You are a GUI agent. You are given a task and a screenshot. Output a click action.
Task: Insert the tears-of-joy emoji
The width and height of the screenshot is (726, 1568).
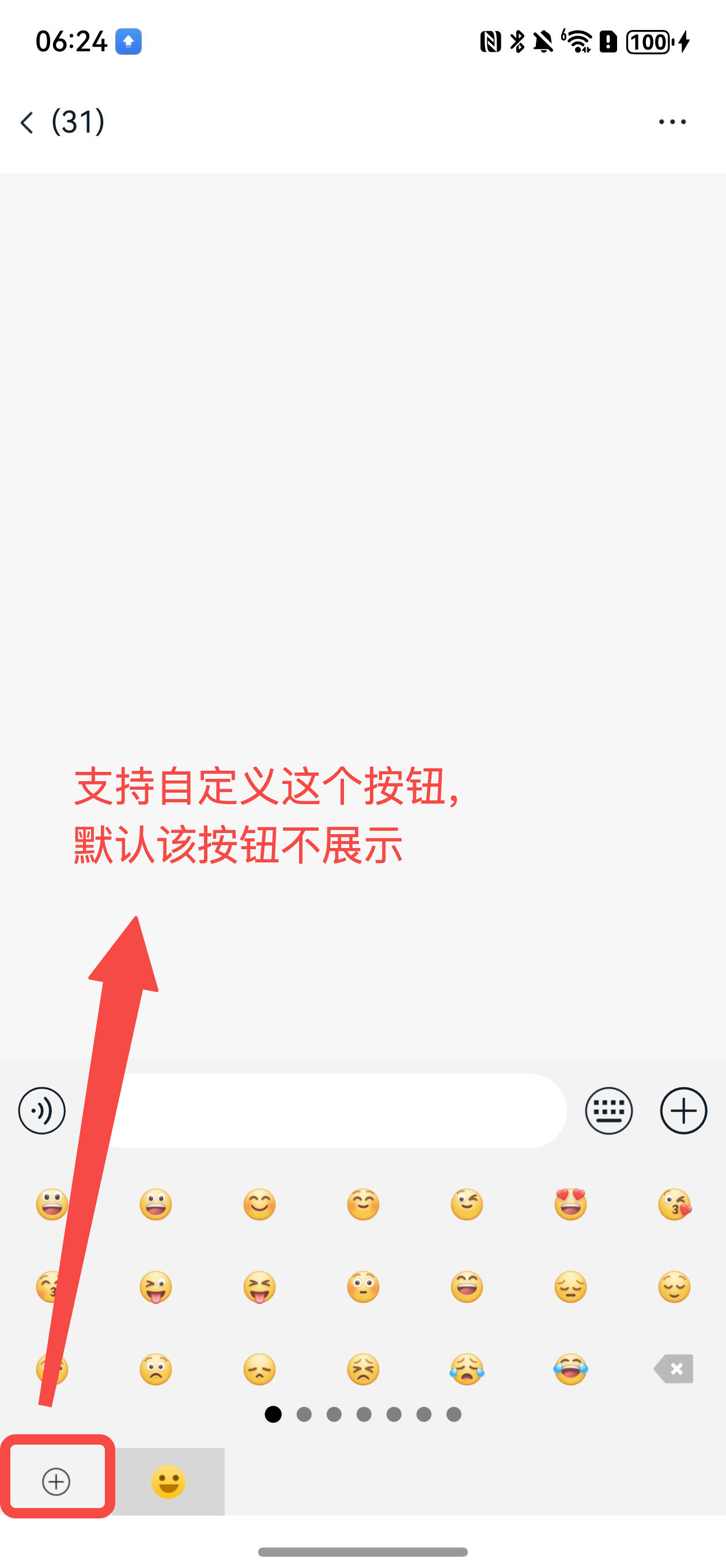570,1369
